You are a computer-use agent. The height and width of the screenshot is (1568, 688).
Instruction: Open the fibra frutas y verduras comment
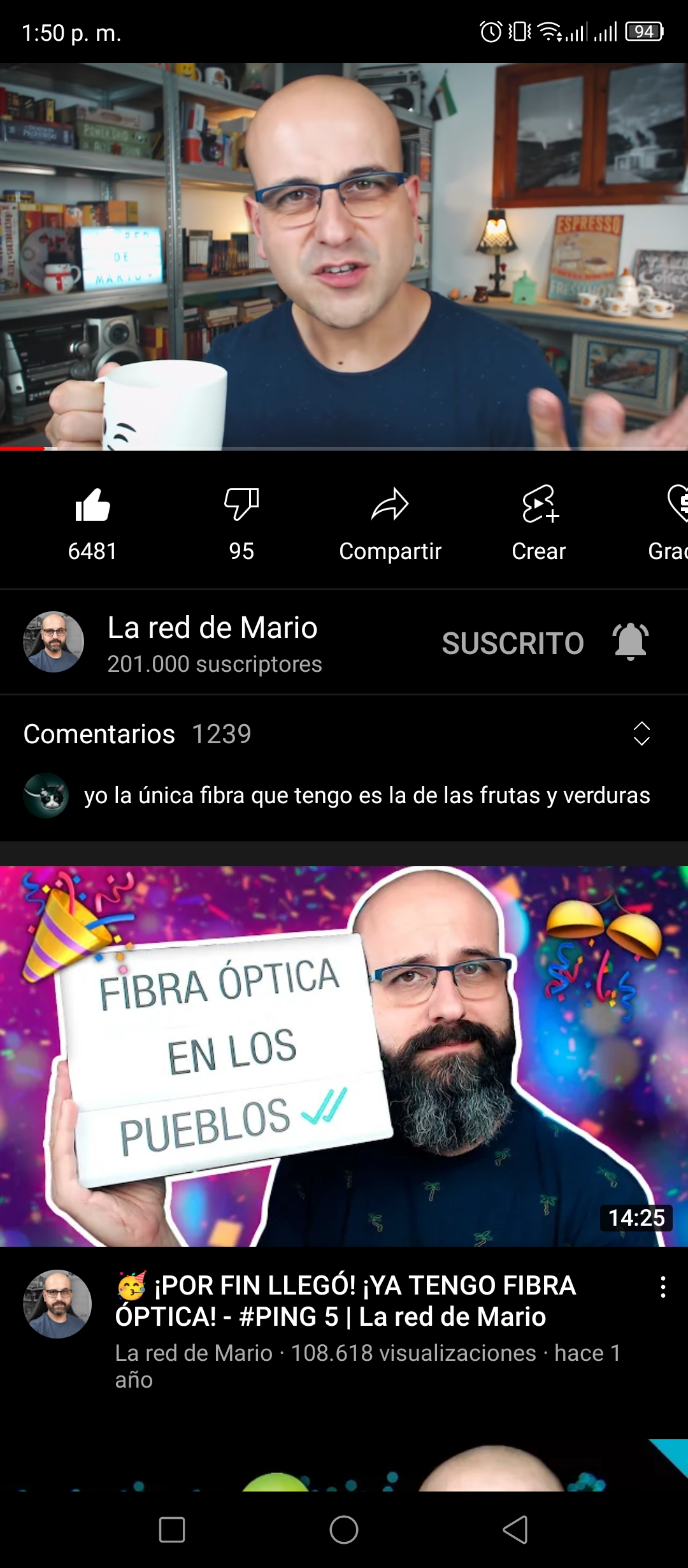pos(367,795)
